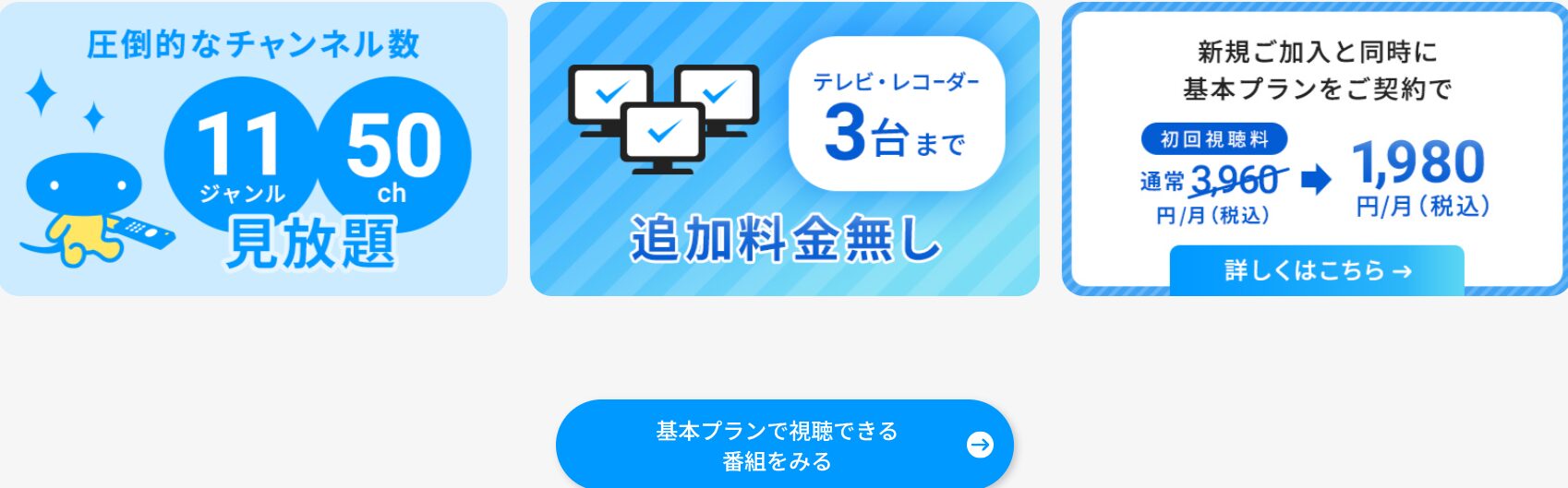Open 基本プランで視聴できる番組をみる
The width and height of the screenshot is (1568, 488).
pyautogui.click(x=784, y=445)
